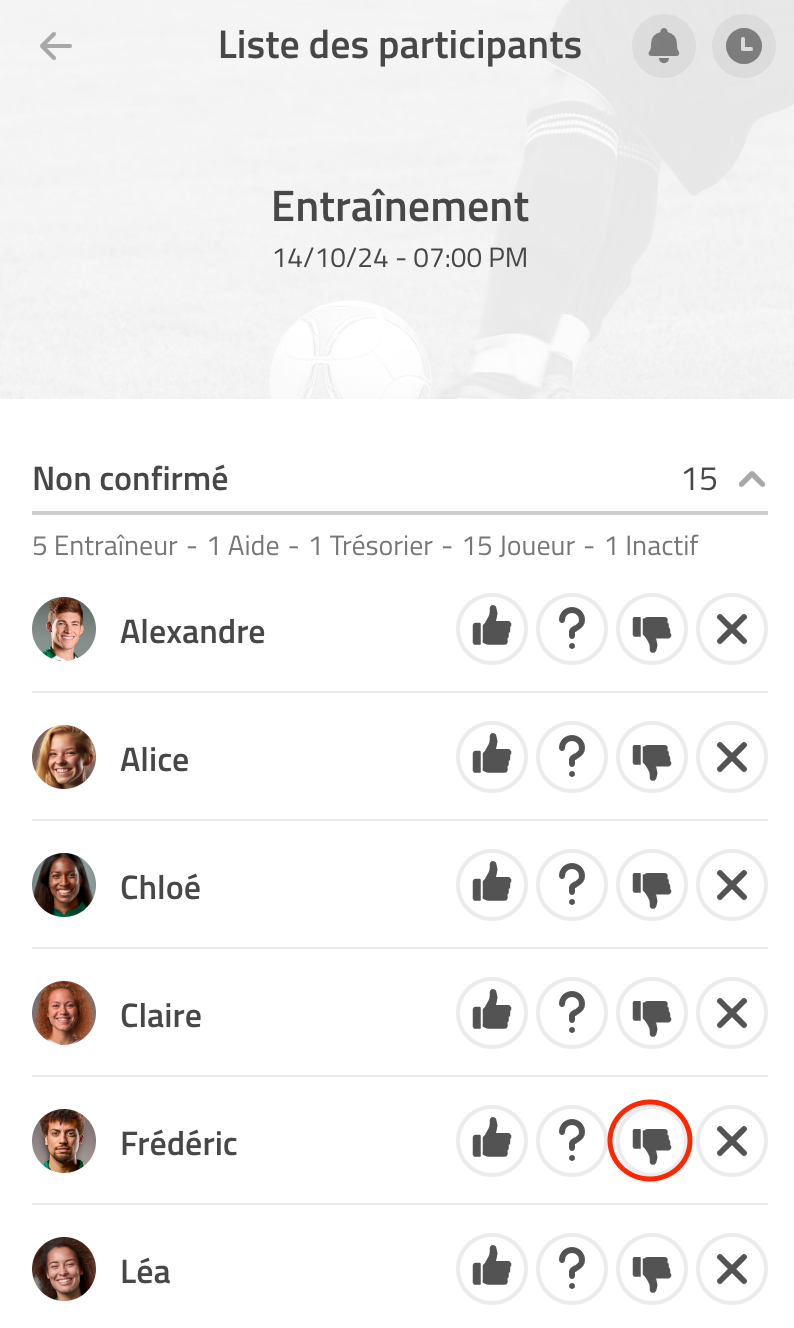Set Frédéric's status to maybe
Viewport: 794px width, 1328px height.
(x=571, y=1142)
